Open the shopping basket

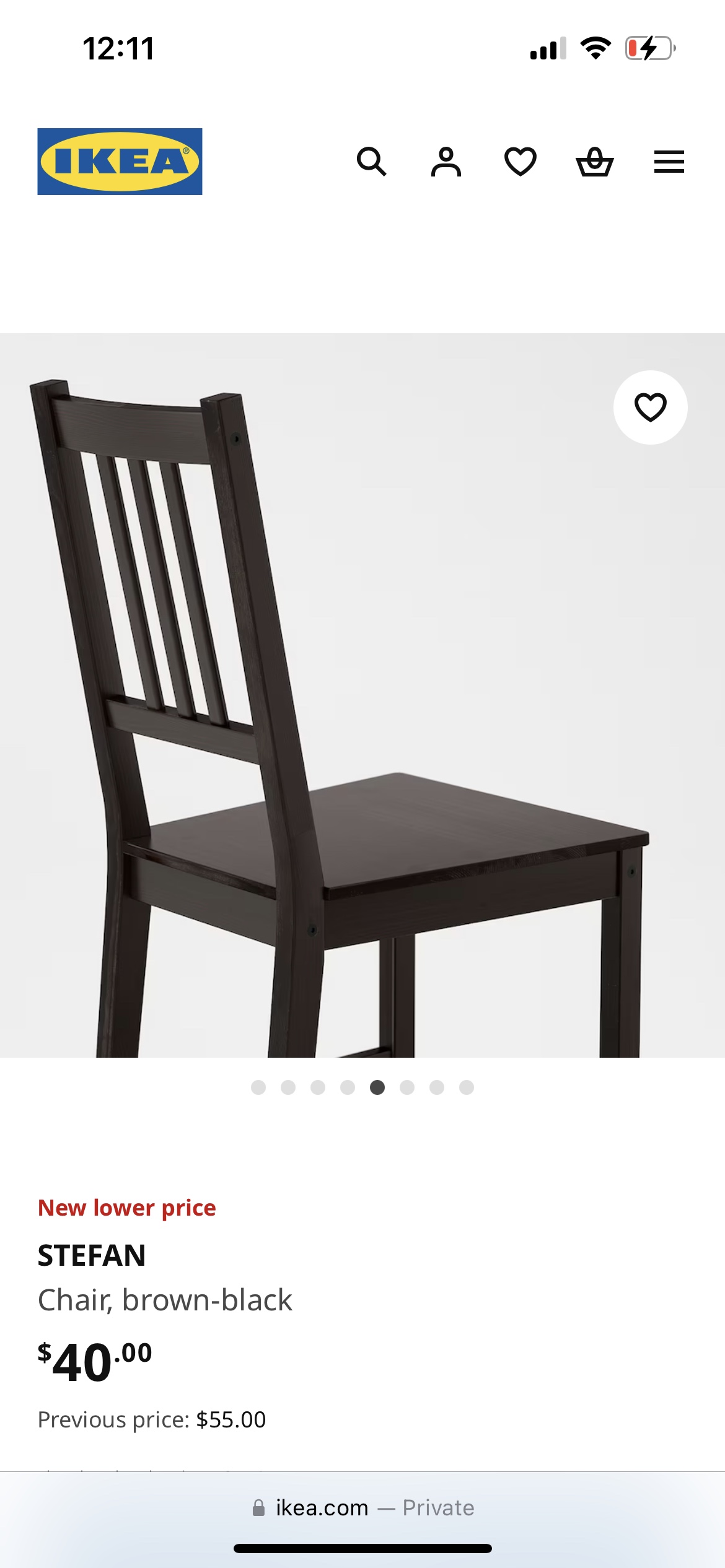pos(595,162)
